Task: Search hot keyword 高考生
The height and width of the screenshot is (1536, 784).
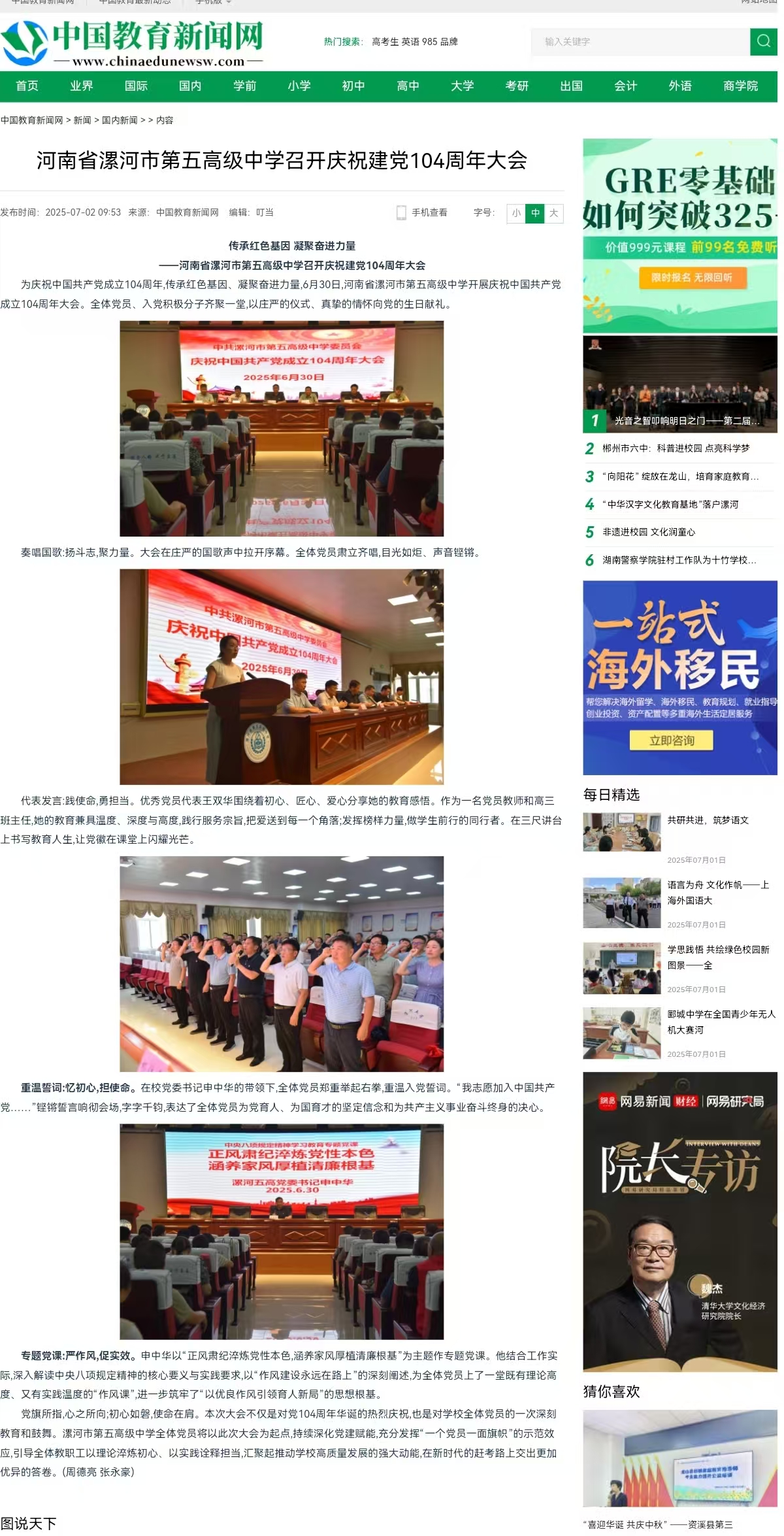Action: click(x=385, y=42)
